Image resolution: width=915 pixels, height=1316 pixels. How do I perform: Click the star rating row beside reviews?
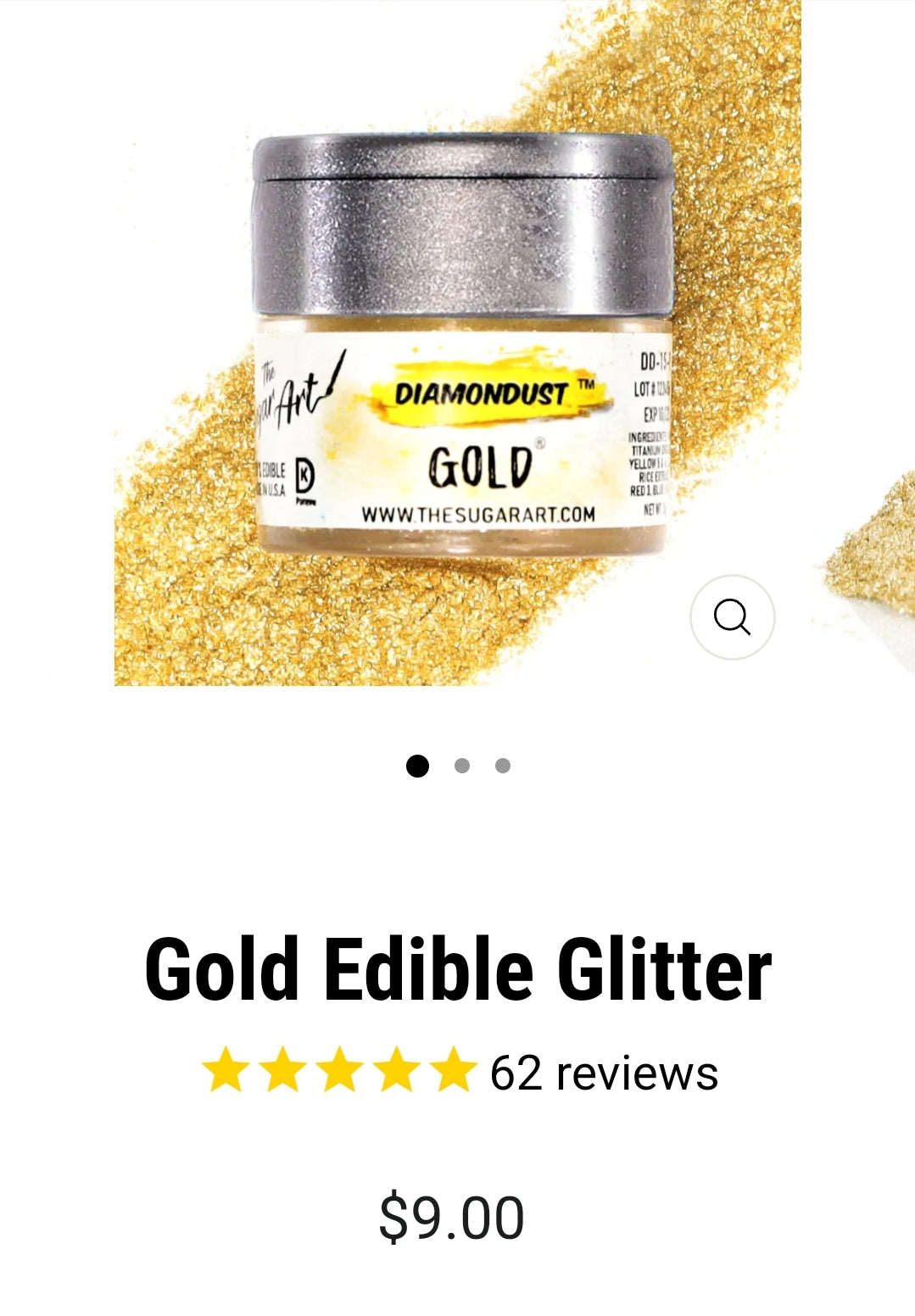[x=338, y=1073]
